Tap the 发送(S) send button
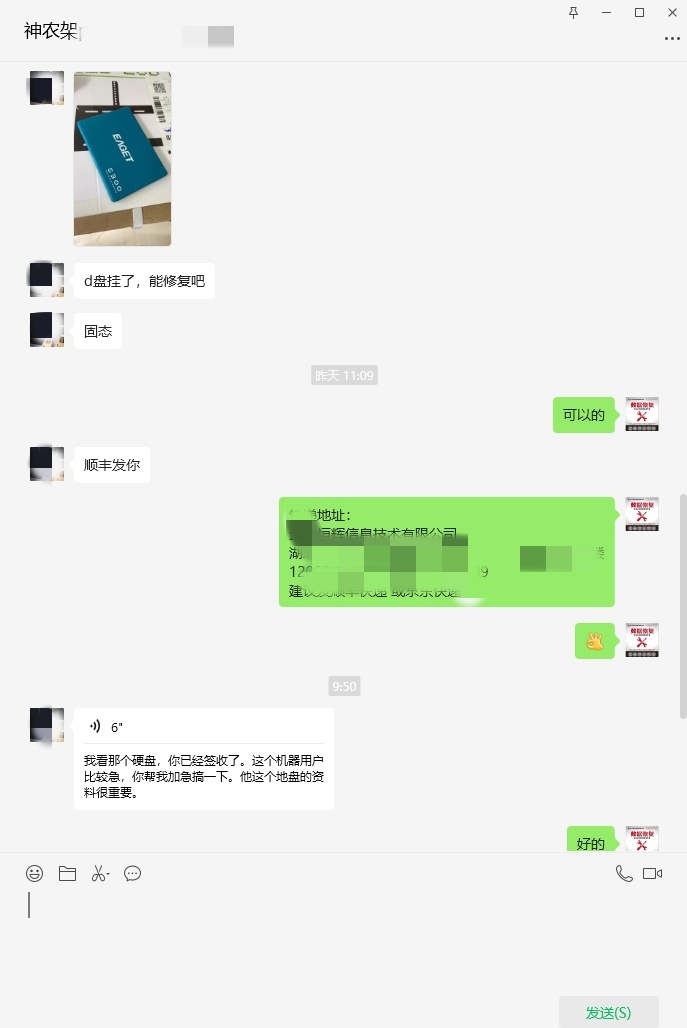Image resolution: width=687 pixels, height=1028 pixels. click(608, 1012)
